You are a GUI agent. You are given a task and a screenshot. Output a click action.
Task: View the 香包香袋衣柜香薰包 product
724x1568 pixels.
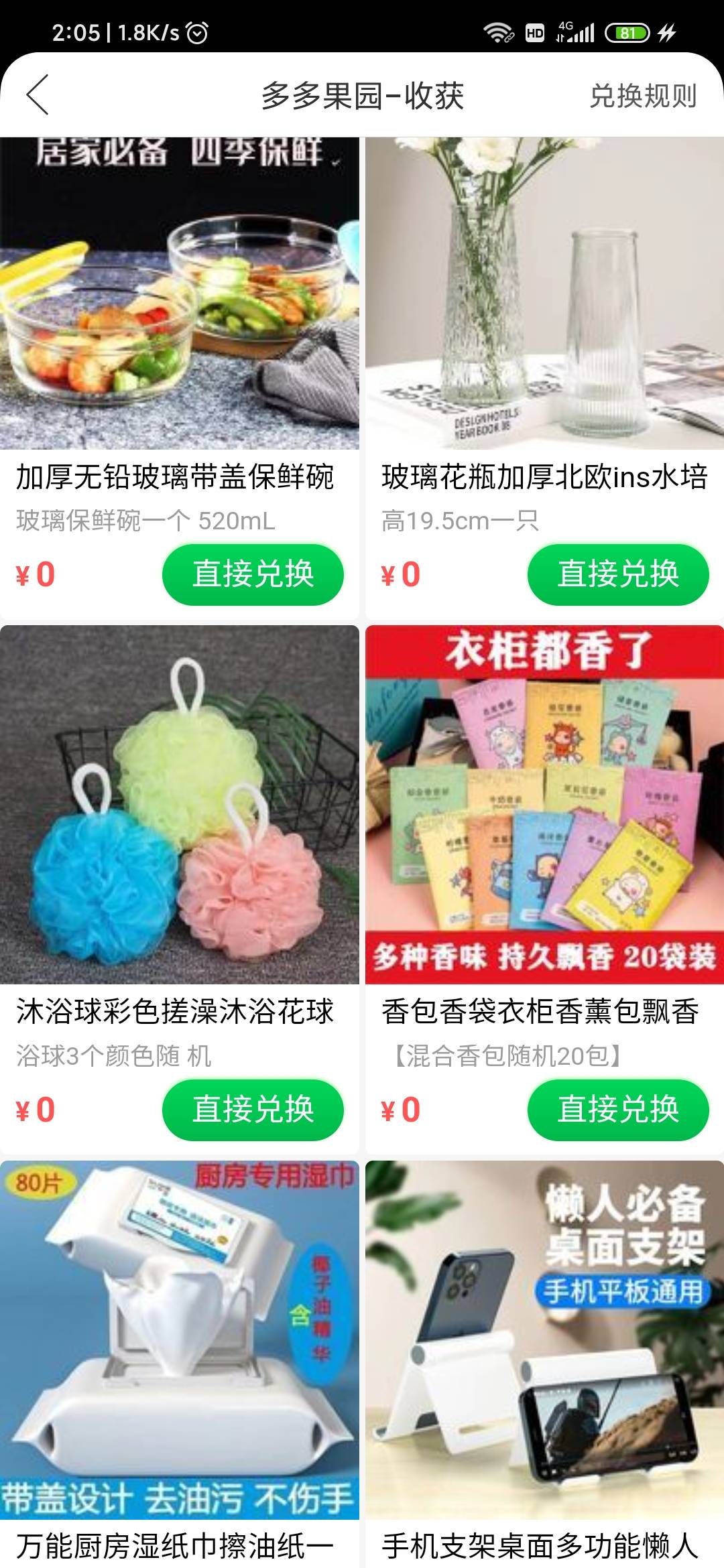pos(544,804)
